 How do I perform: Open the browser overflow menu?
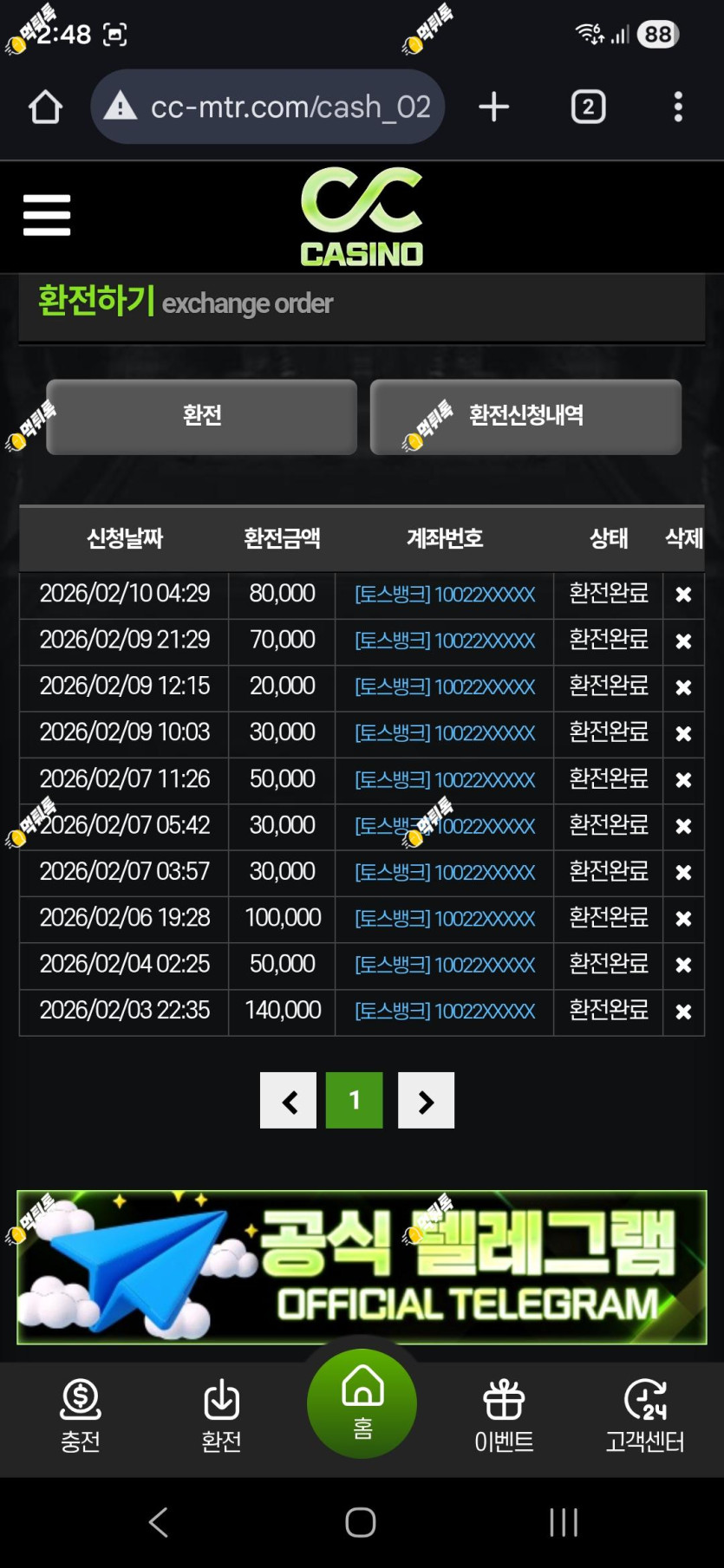pos(678,107)
